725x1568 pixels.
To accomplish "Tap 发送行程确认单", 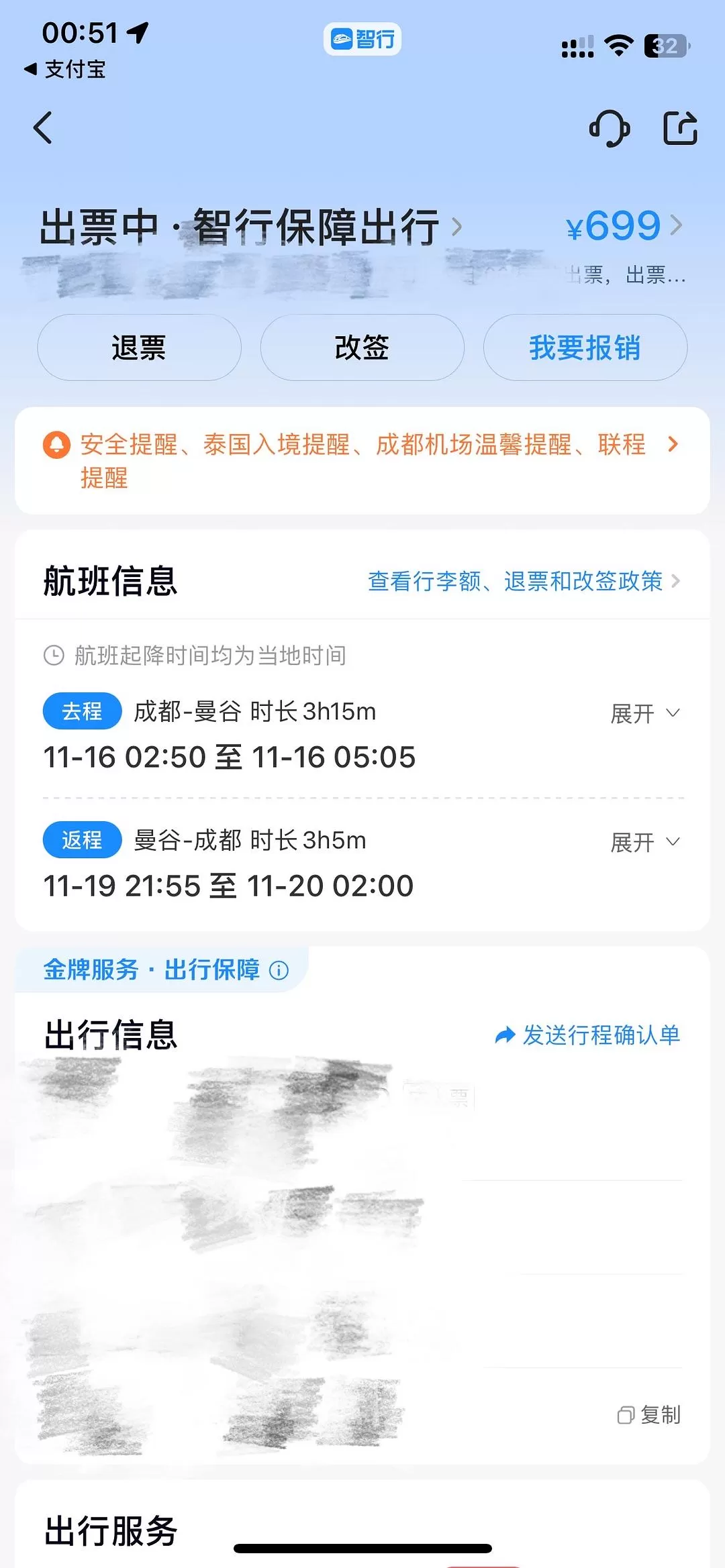I will point(588,1035).
